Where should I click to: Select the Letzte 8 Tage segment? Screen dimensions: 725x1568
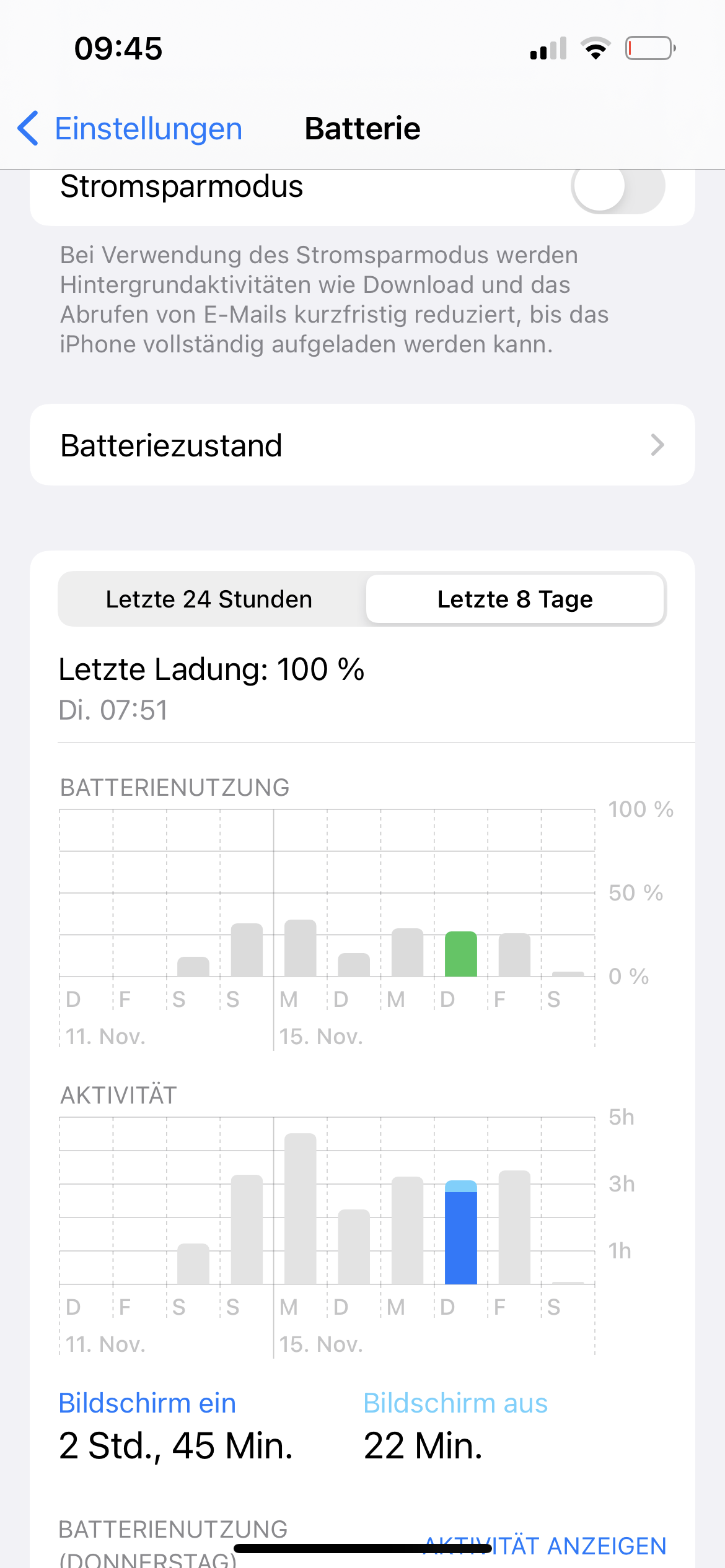tap(515, 599)
